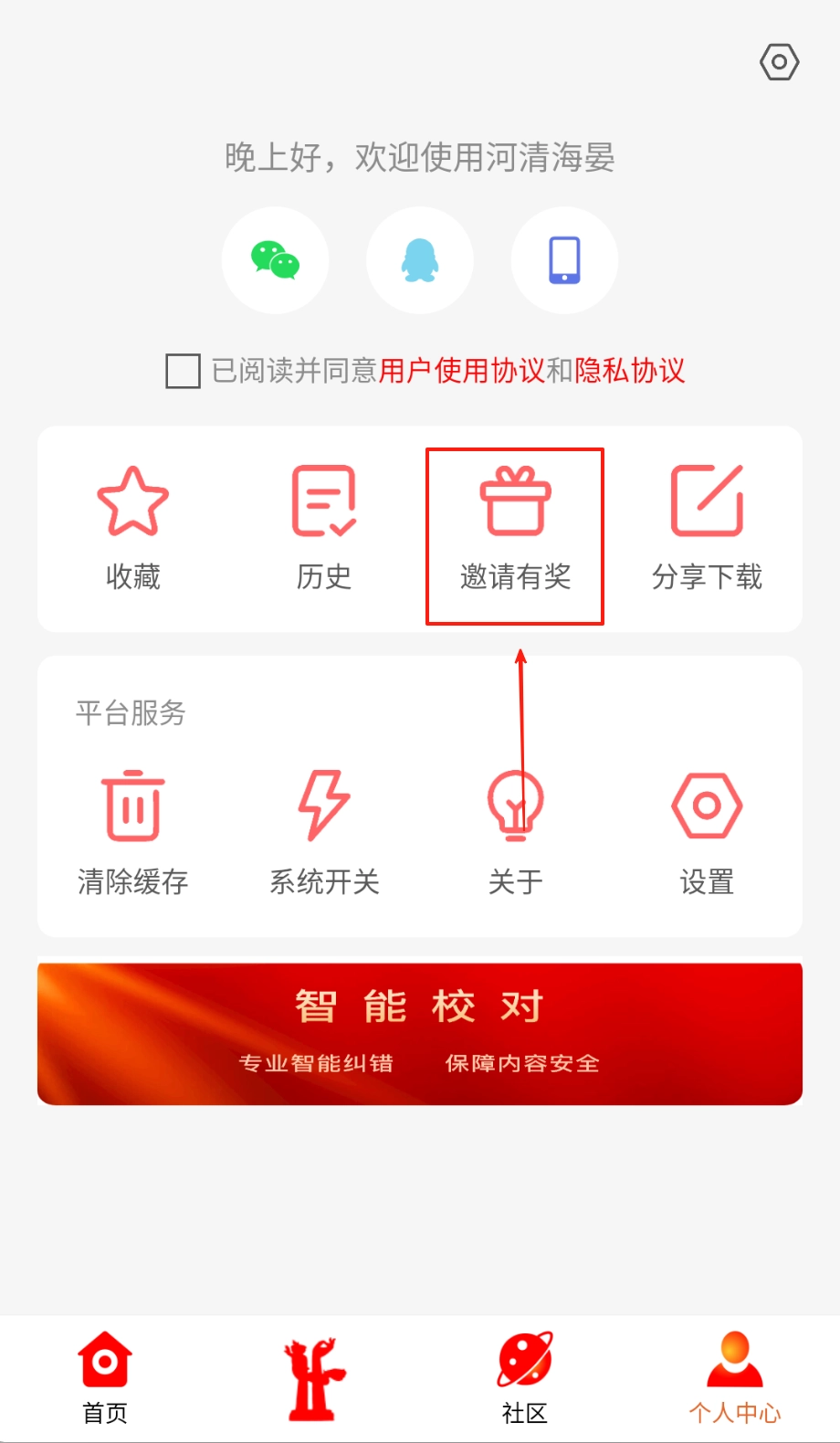Log in with WeChat
The height and width of the screenshot is (1443, 840).
[275, 260]
